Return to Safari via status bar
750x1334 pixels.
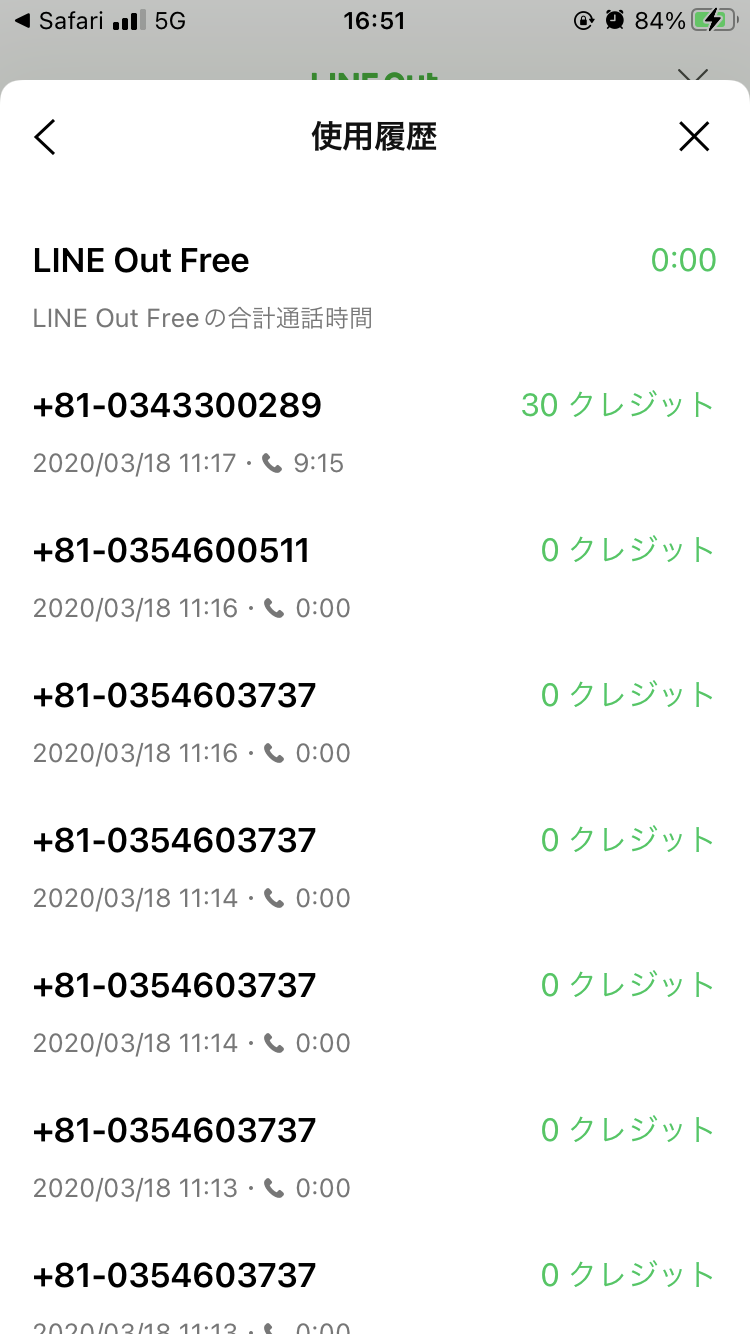pos(60,21)
